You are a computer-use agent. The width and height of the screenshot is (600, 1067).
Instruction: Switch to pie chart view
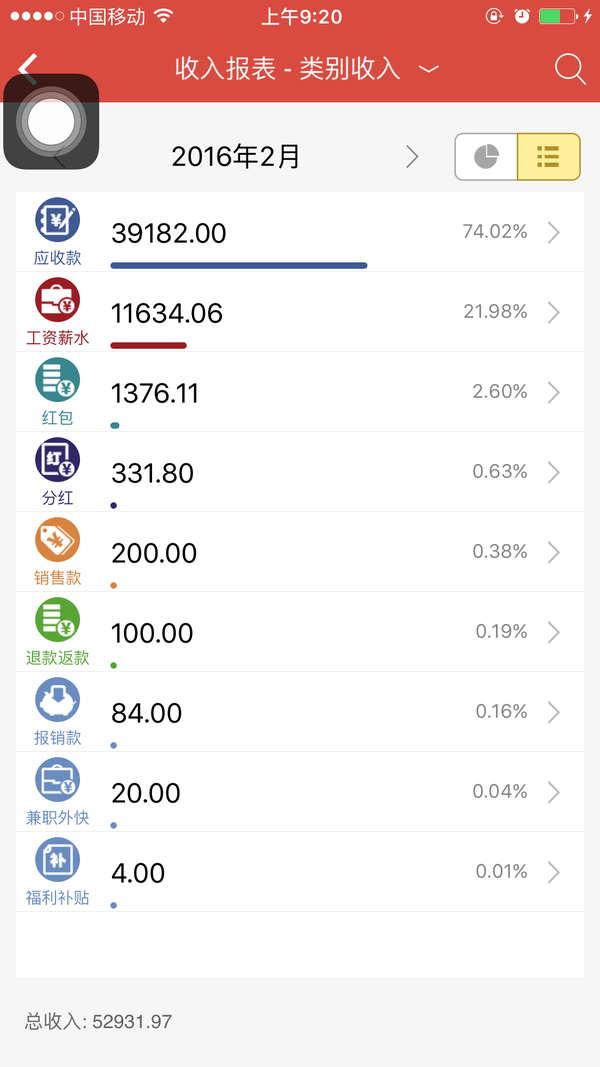(x=486, y=157)
